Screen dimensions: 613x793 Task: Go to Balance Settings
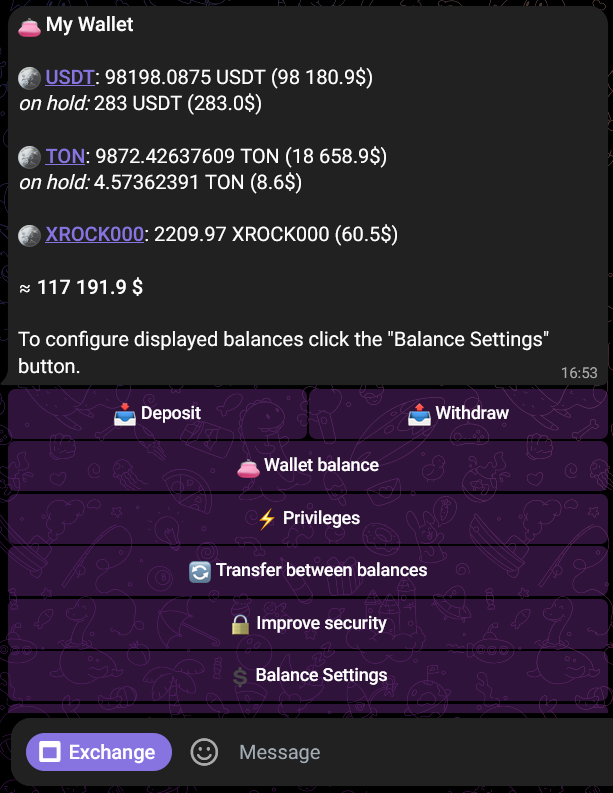tap(307, 675)
